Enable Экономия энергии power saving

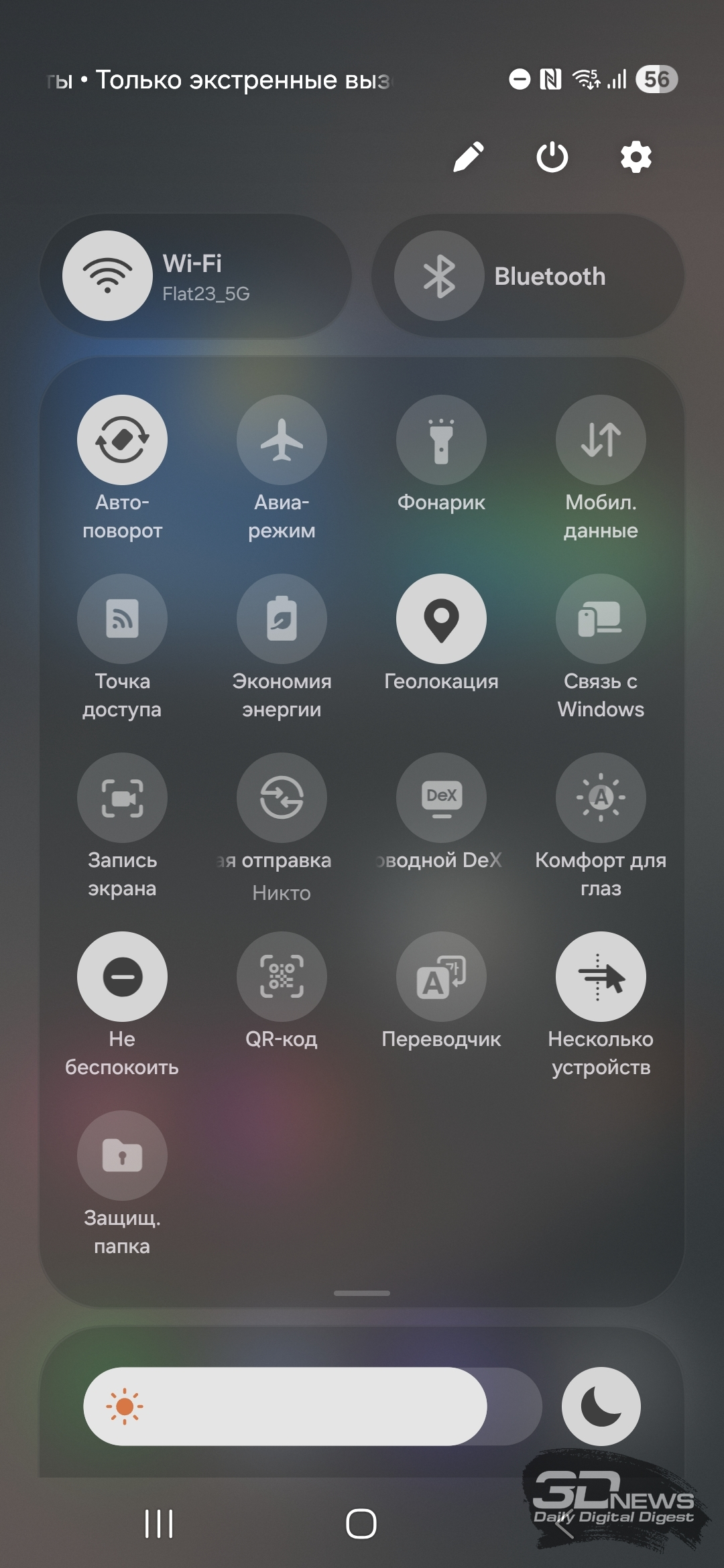click(x=282, y=618)
